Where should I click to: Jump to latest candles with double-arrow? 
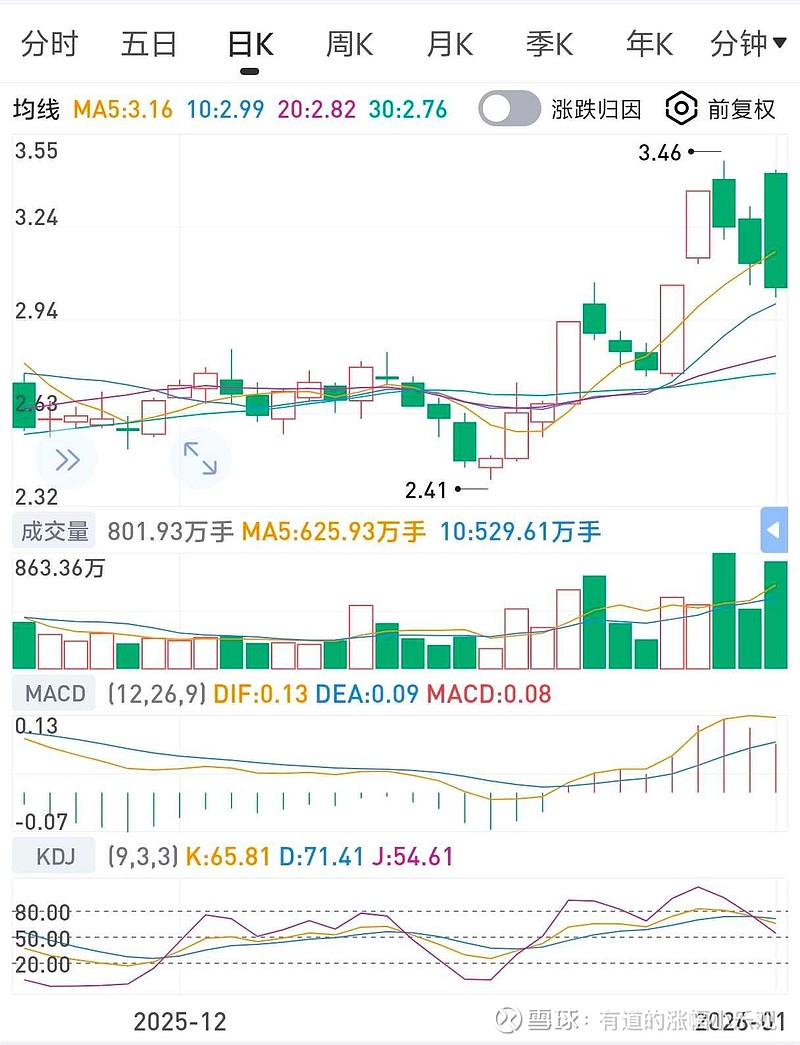(67, 461)
